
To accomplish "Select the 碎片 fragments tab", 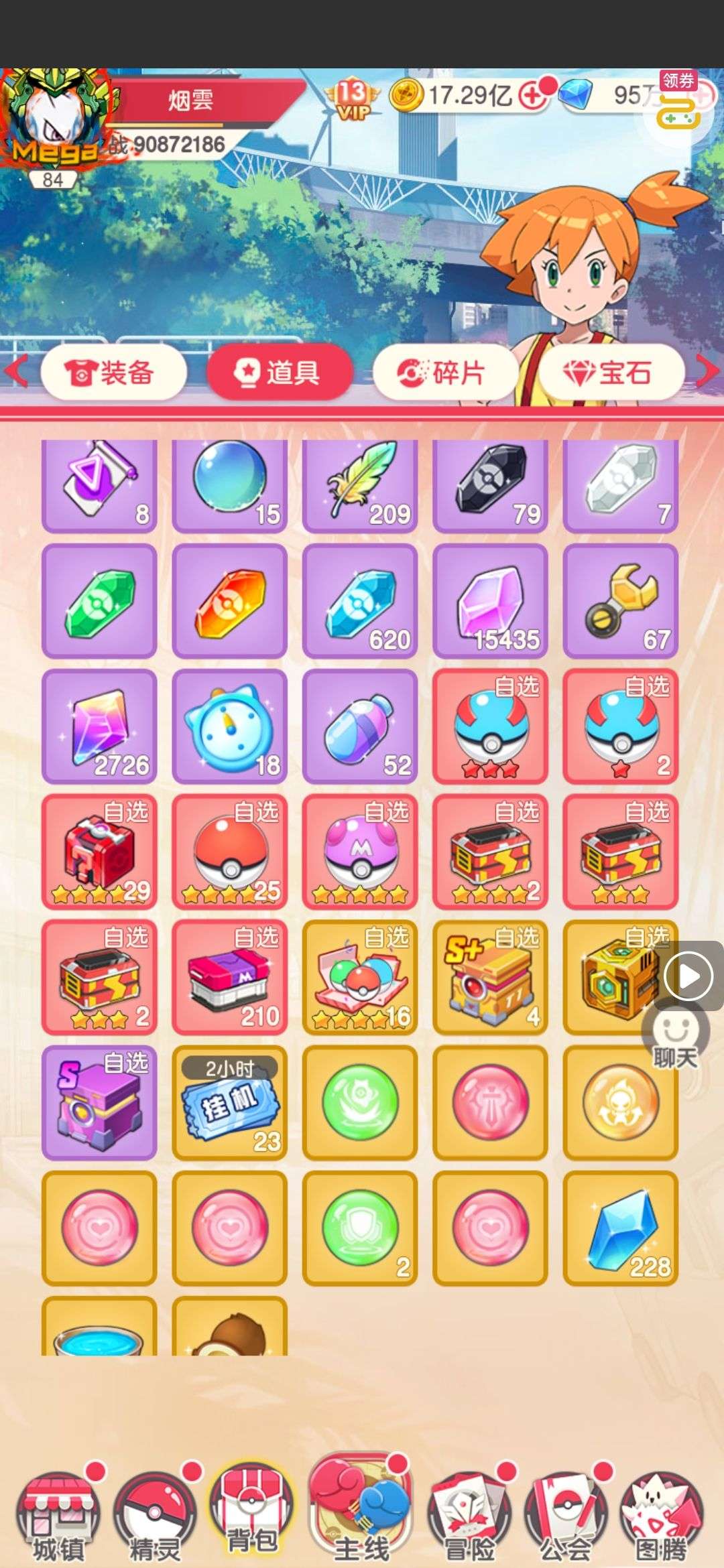I will 444,373.
